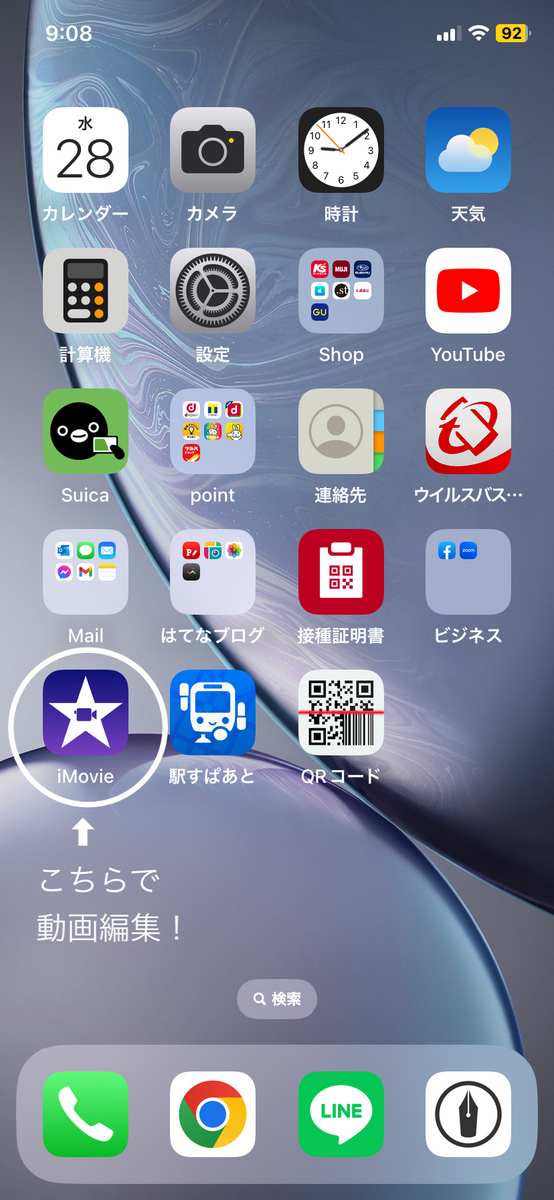Viewport: 554px width, 1200px height.
Task: Launch the ウイルスバスター app
Action: (x=468, y=431)
